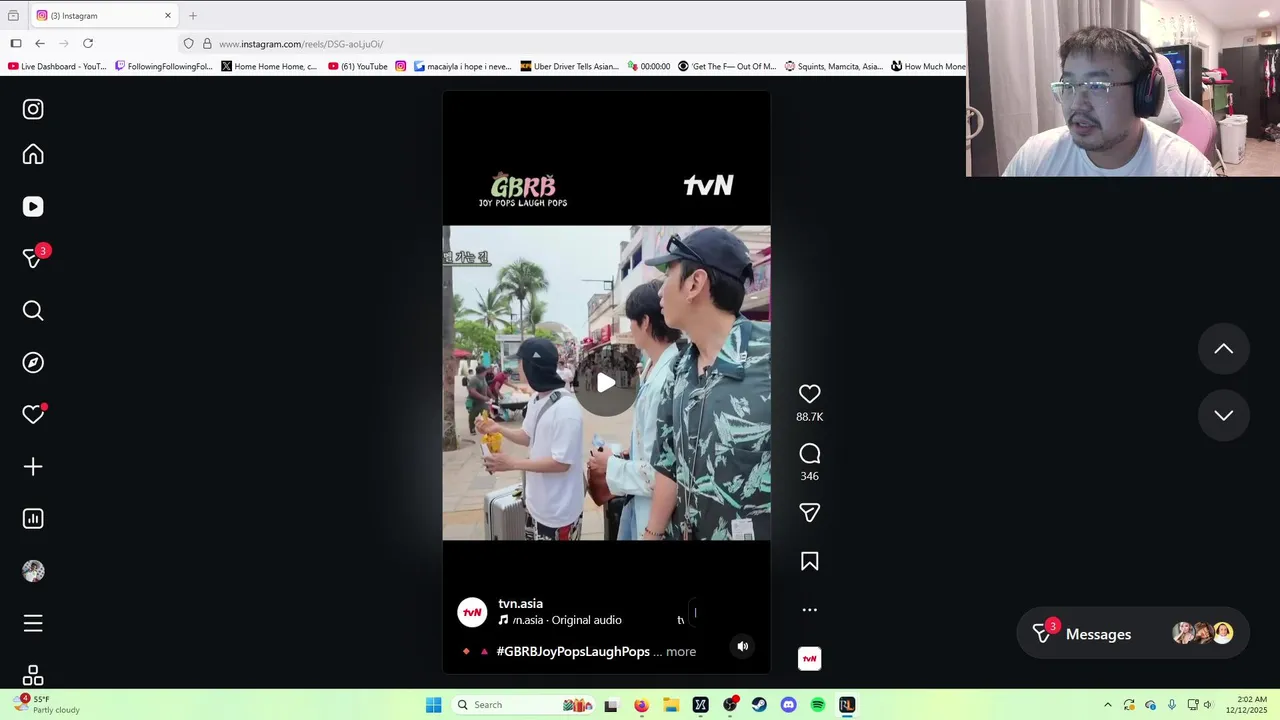
Task: Open the hamburger More menu
Action: (x=33, y=623)
